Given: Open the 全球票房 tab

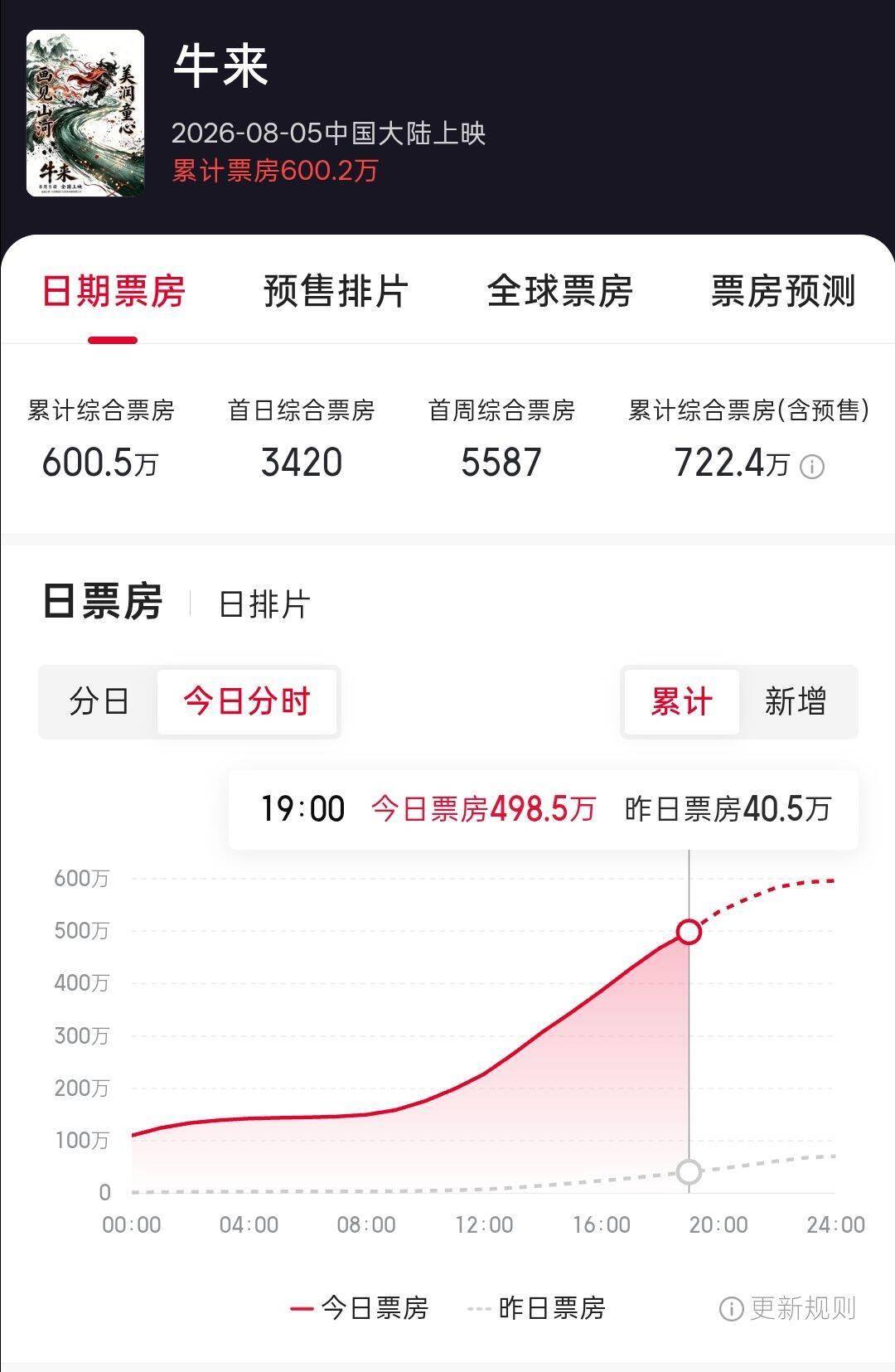Looking at the screenshot, I should [x=560, y=291].
